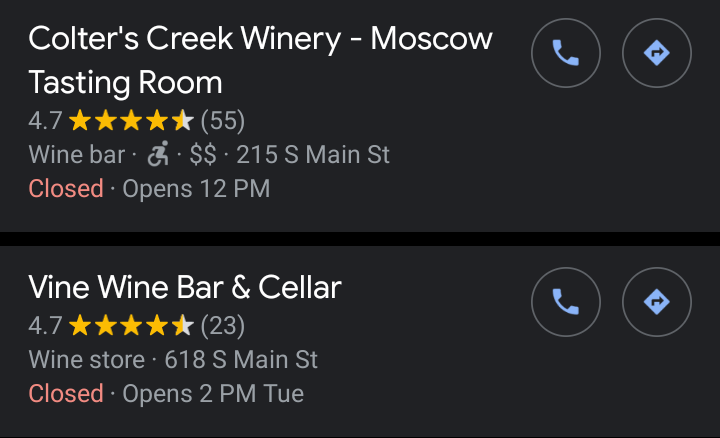Call Vine Wine Bar & Cellar
The height and width of the screenshot is (438, 720).
coord(566,301)
